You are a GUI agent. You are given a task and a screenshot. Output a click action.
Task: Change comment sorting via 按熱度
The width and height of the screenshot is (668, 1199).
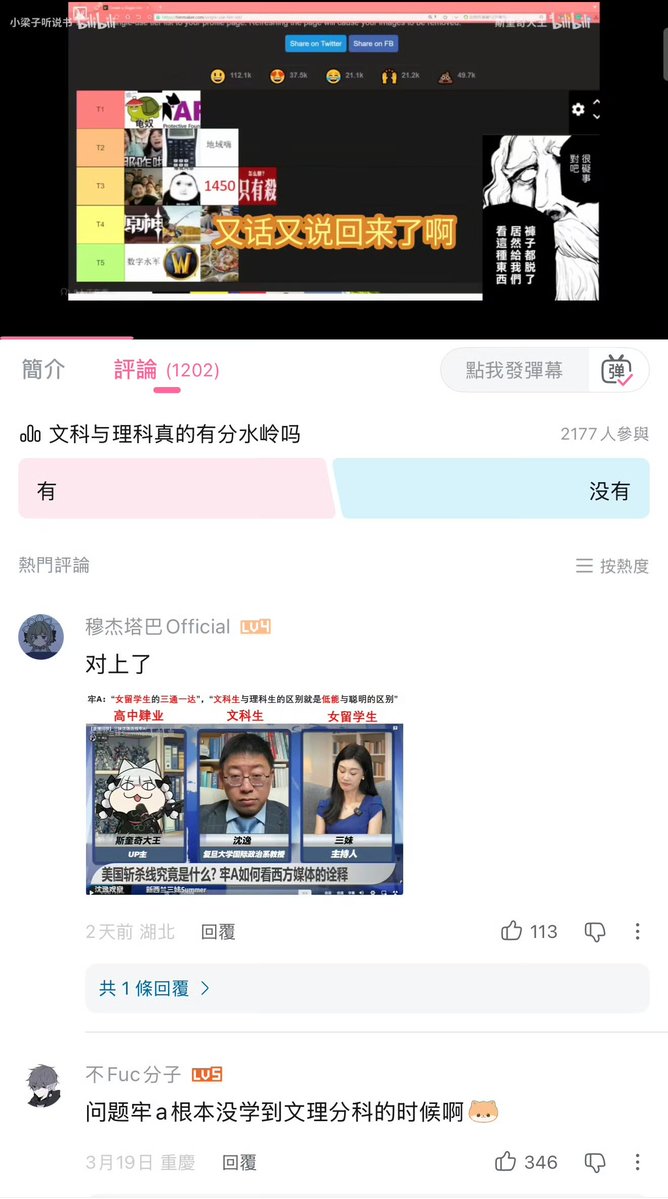612,566
